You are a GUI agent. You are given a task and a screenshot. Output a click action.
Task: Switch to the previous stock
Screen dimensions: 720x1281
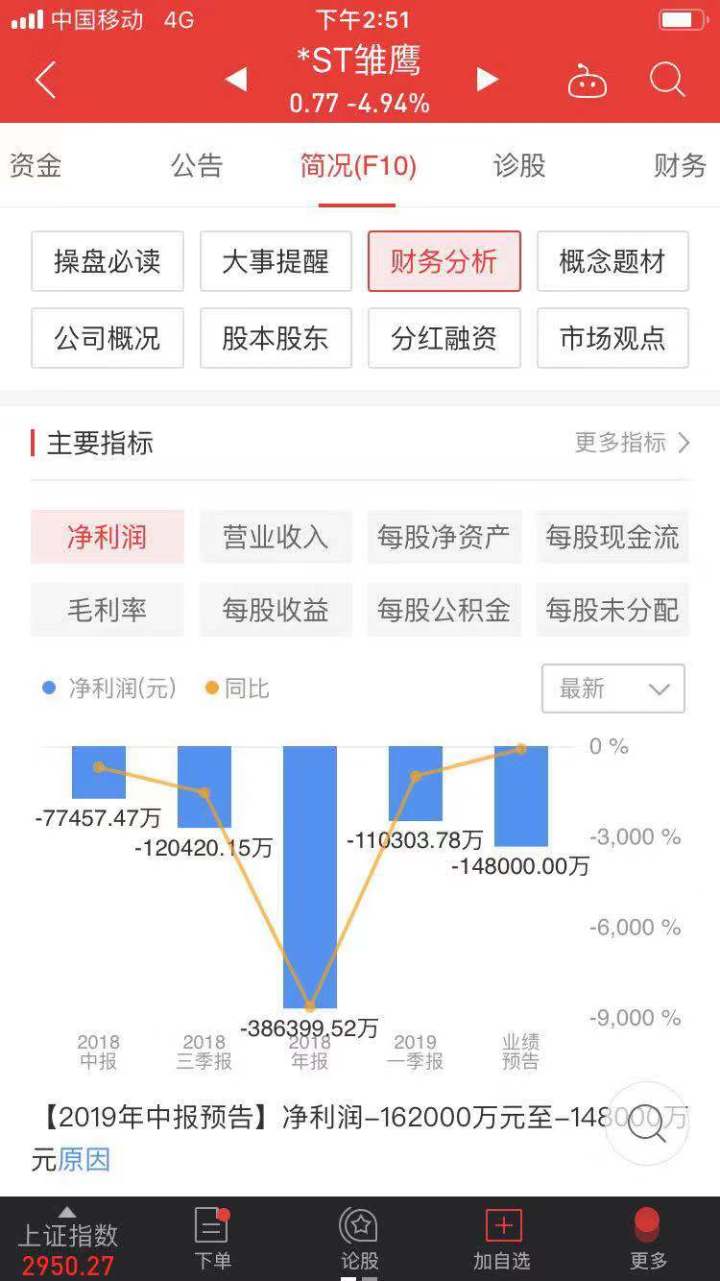tap(236, 80)
